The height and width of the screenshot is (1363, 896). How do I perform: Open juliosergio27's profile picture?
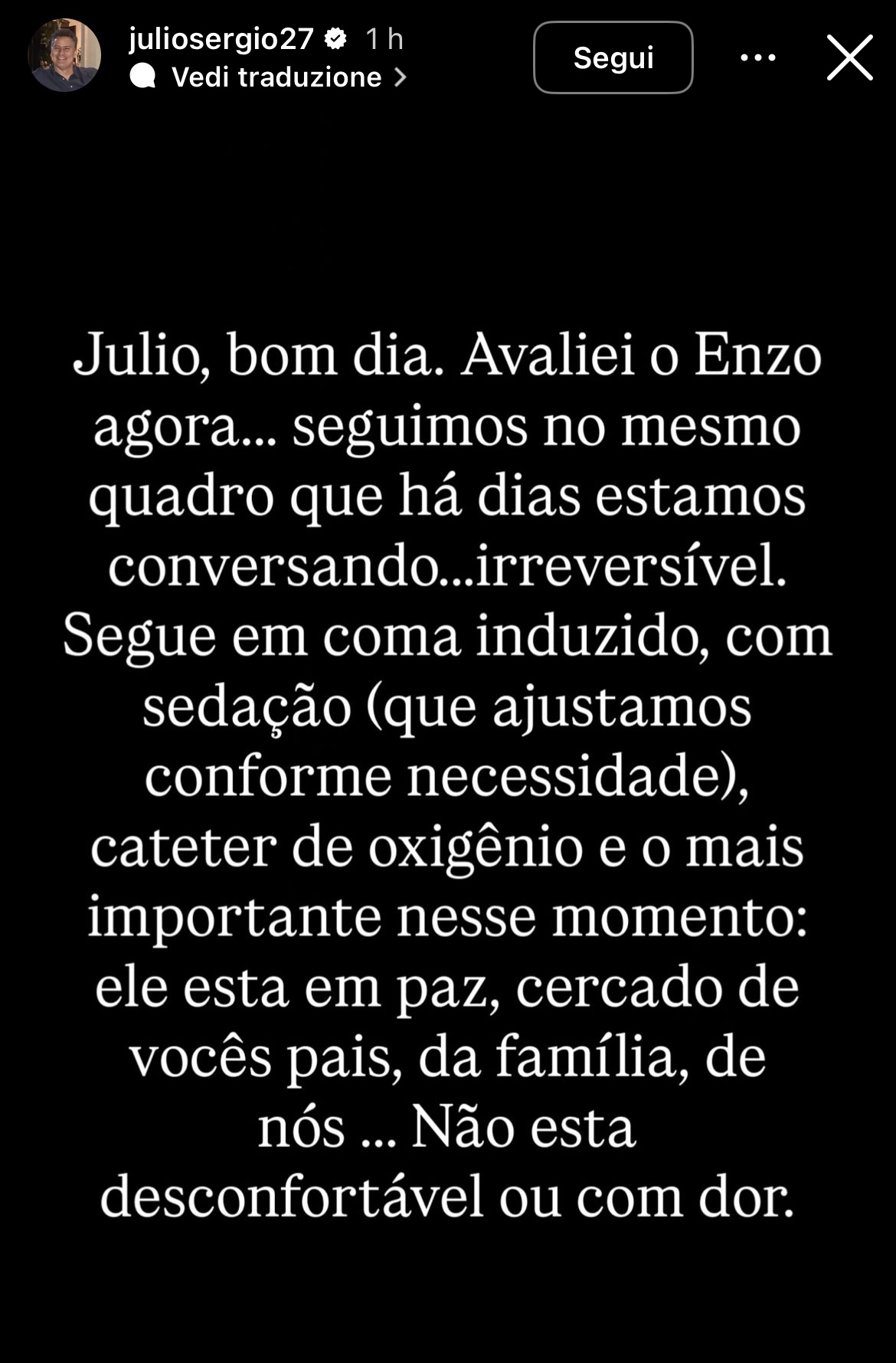point(64,57)
